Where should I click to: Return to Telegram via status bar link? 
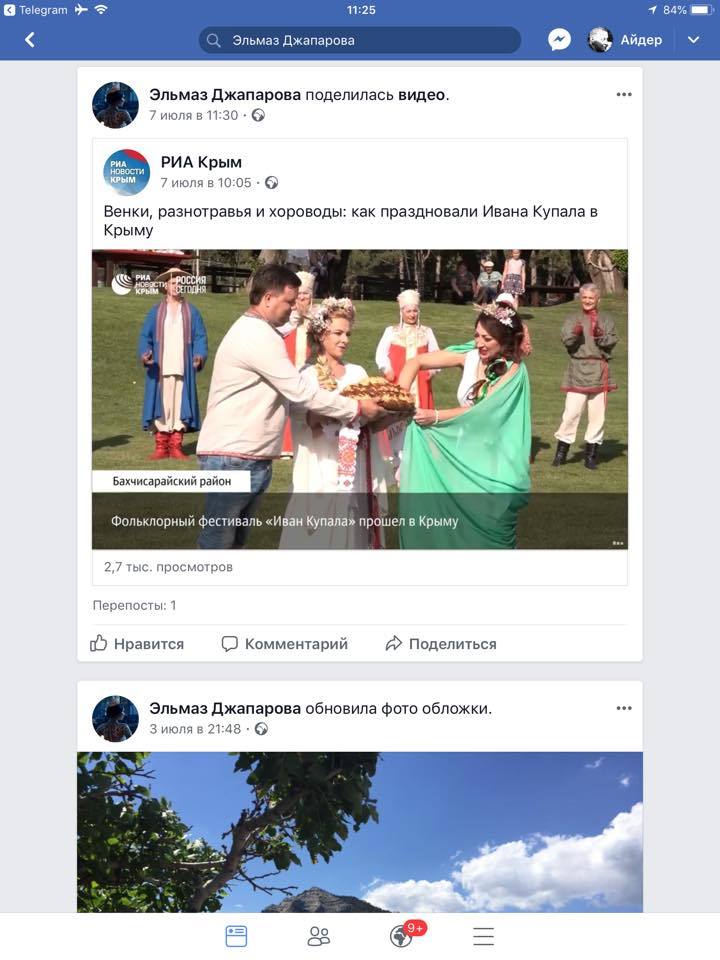(x=36, y=10)
